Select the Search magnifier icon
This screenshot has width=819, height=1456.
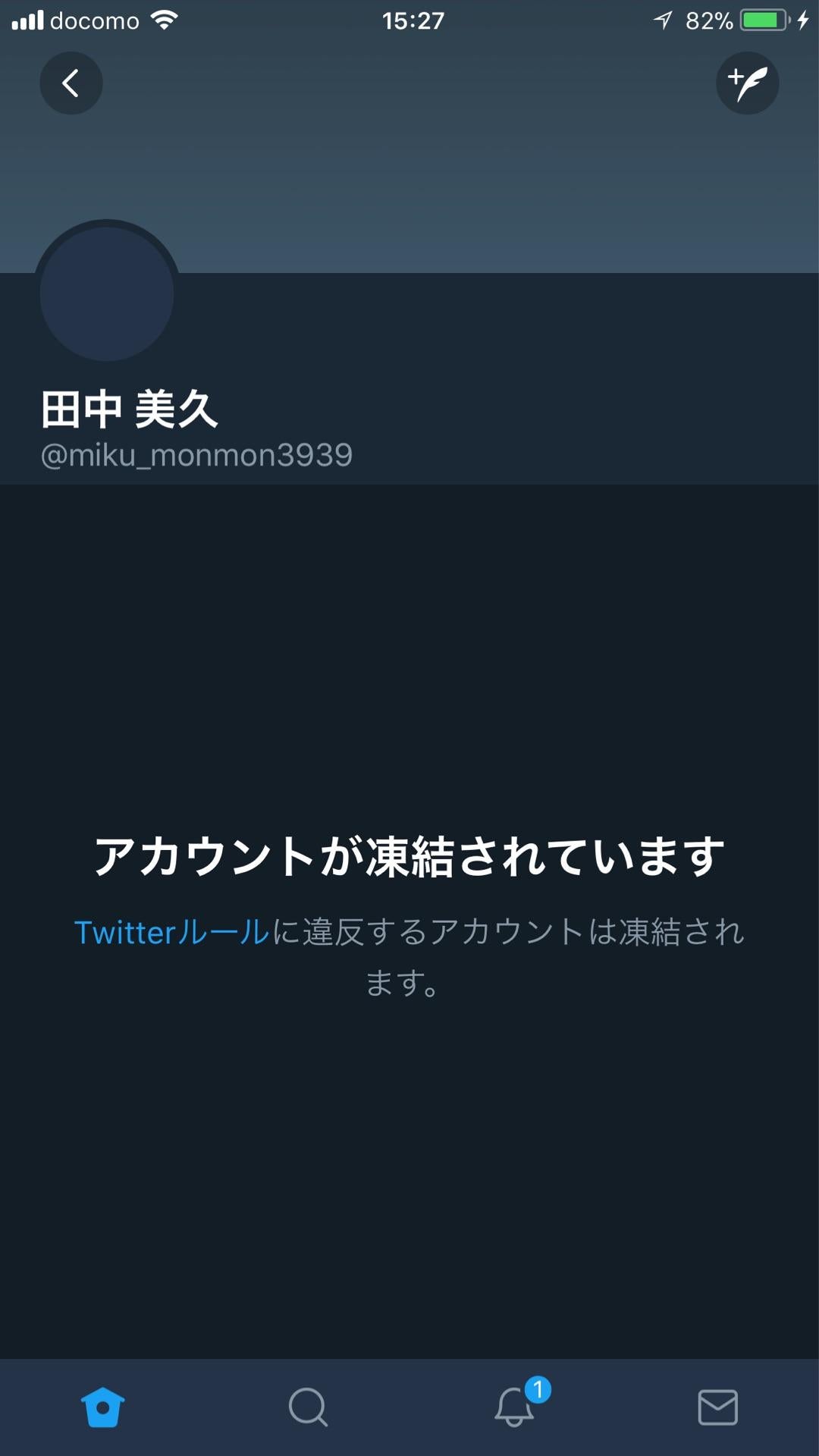point(307,1407)
